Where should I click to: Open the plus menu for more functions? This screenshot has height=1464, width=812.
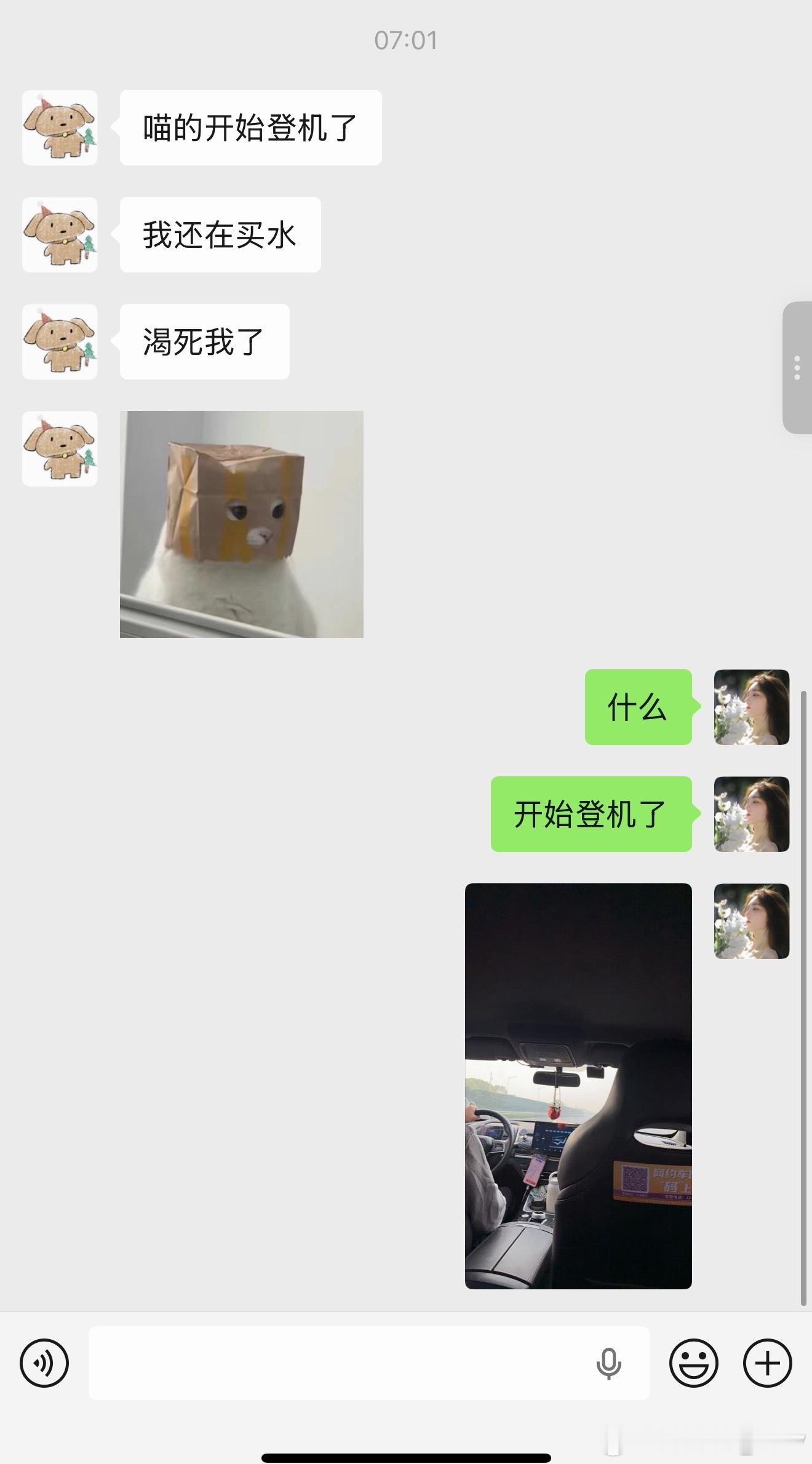pos(766,1363)
